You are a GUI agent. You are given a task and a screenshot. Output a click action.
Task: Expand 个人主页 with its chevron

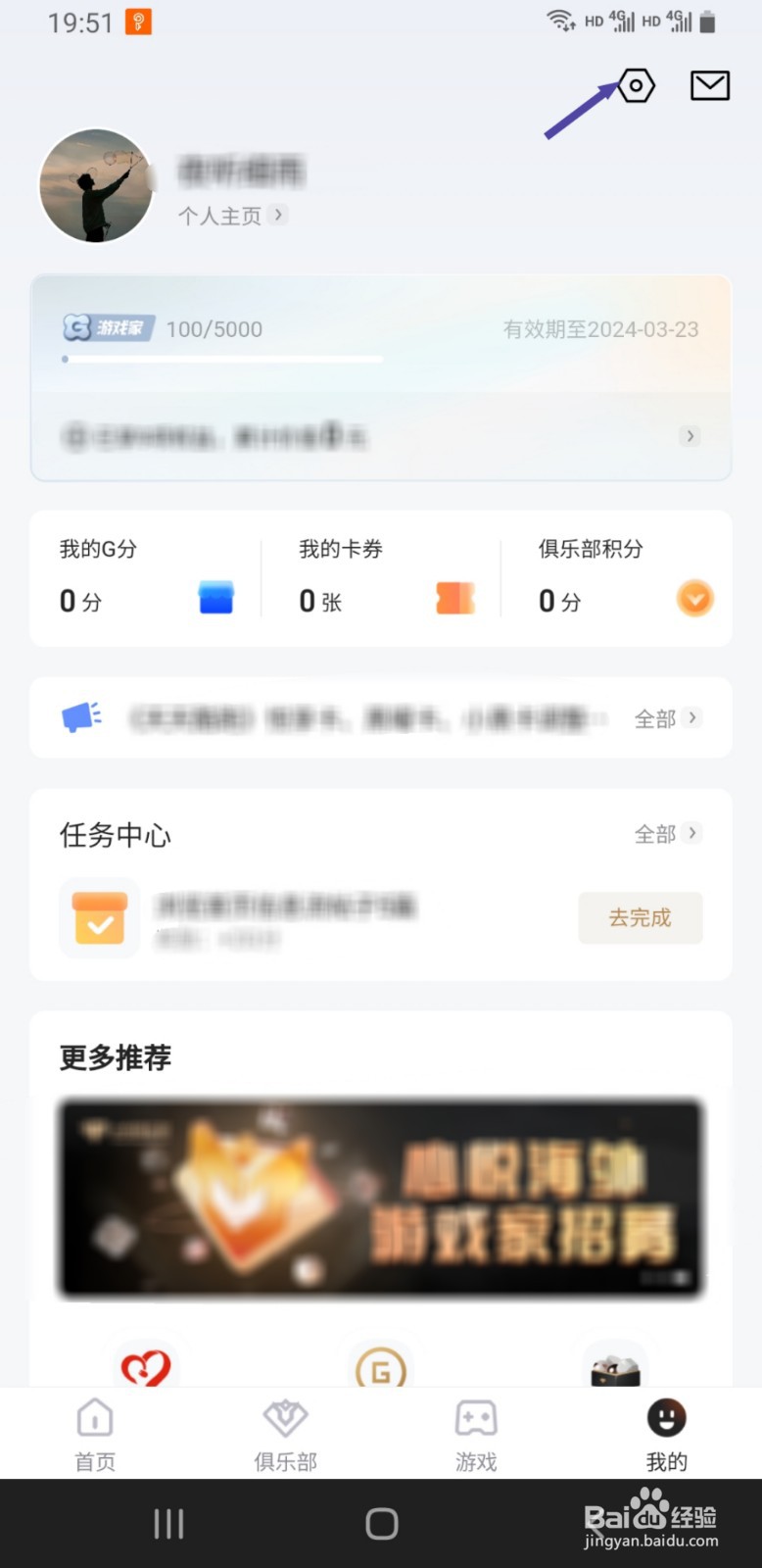point(233,217)
